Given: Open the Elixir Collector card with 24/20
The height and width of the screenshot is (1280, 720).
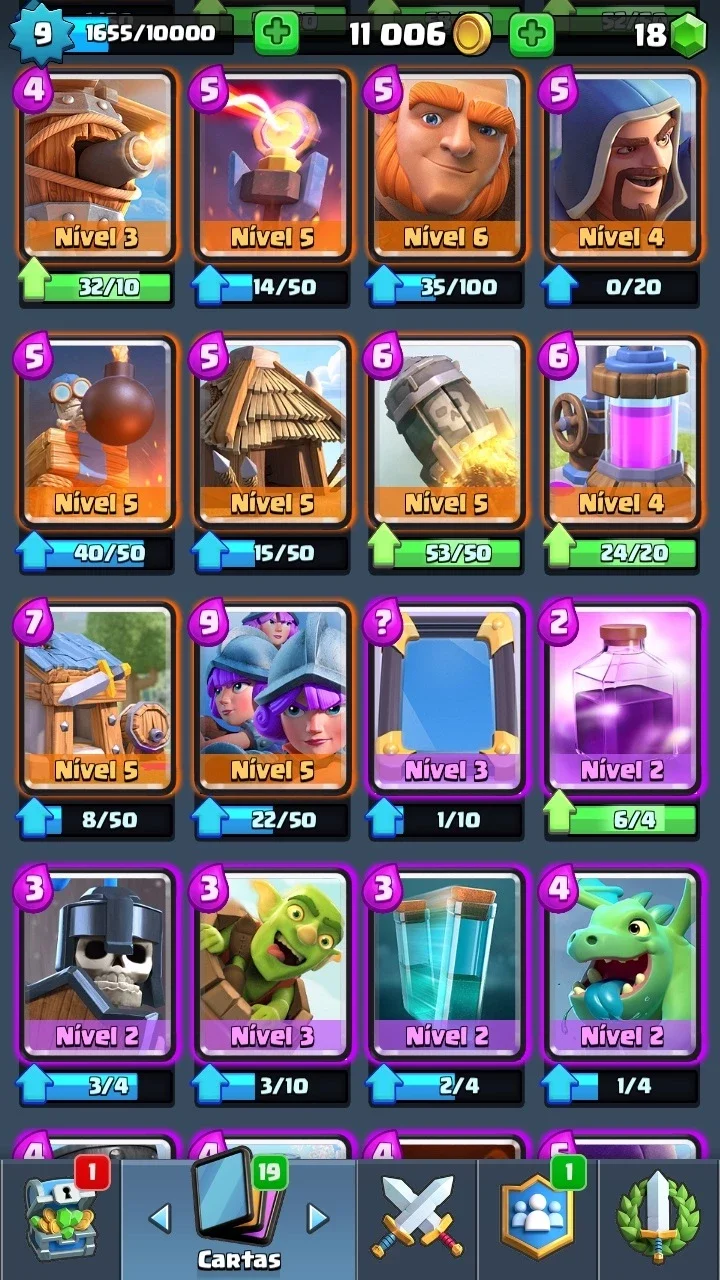Looking at the screenshot, I should (621, 431).
